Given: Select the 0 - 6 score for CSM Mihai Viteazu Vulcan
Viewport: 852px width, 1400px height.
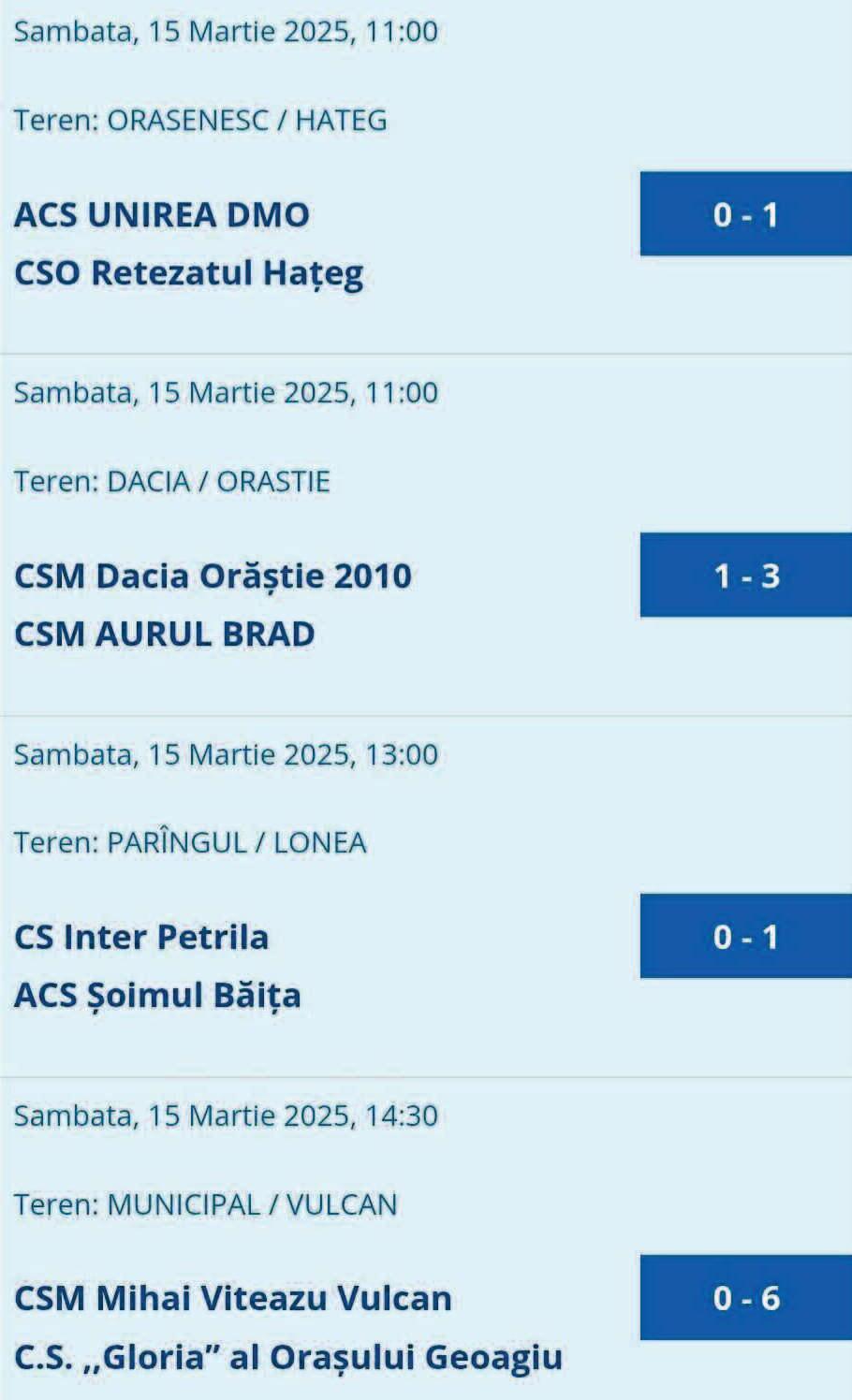Looking at the screenshot, I should 745,1297.
